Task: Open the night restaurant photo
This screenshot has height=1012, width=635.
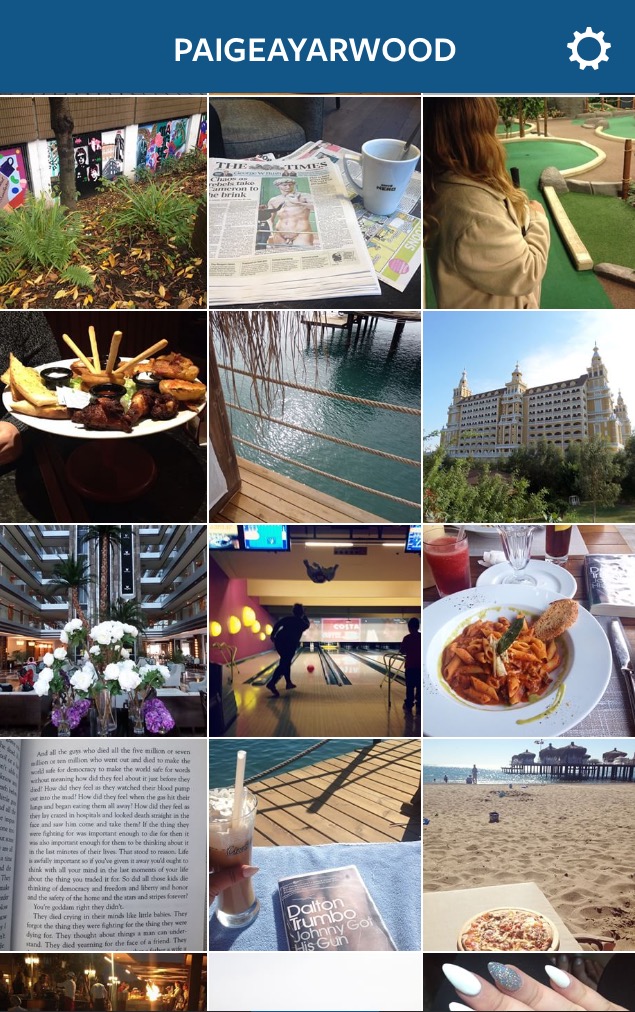Action: 103,982
